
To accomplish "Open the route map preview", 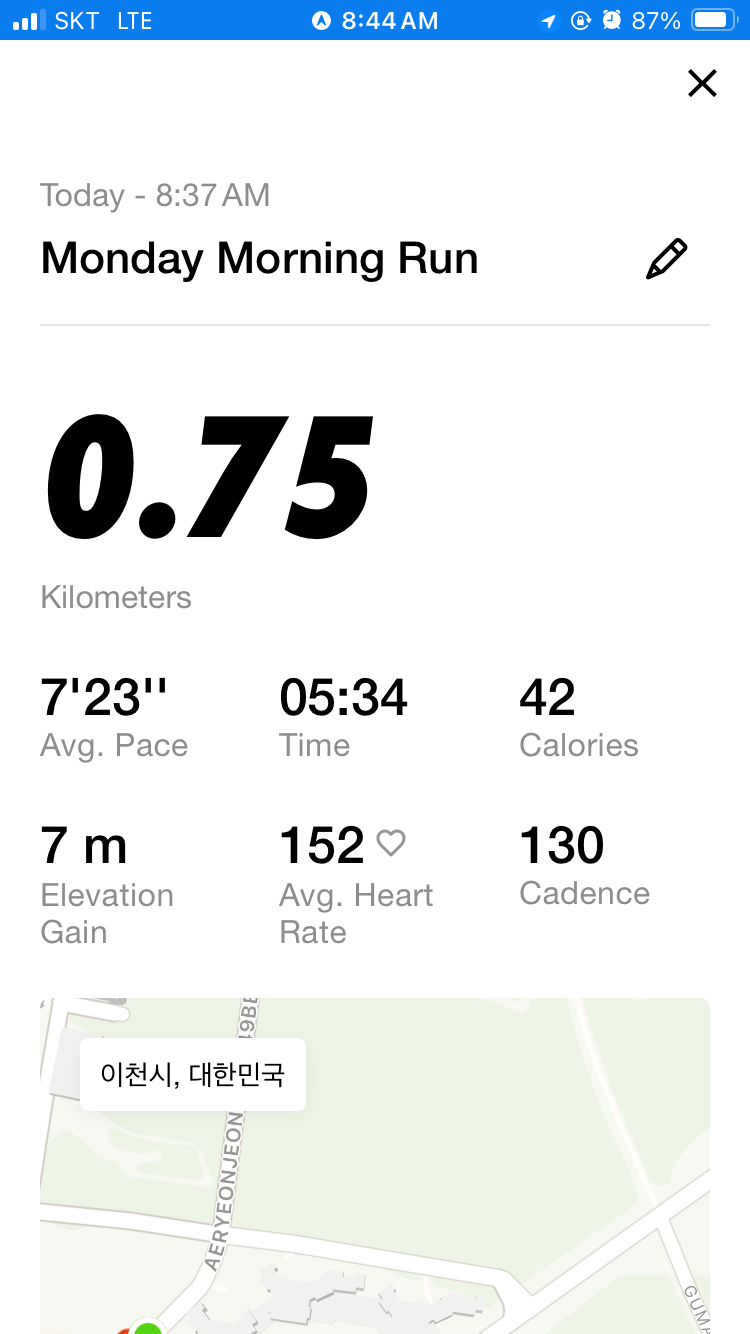I will pos(375,1166).
